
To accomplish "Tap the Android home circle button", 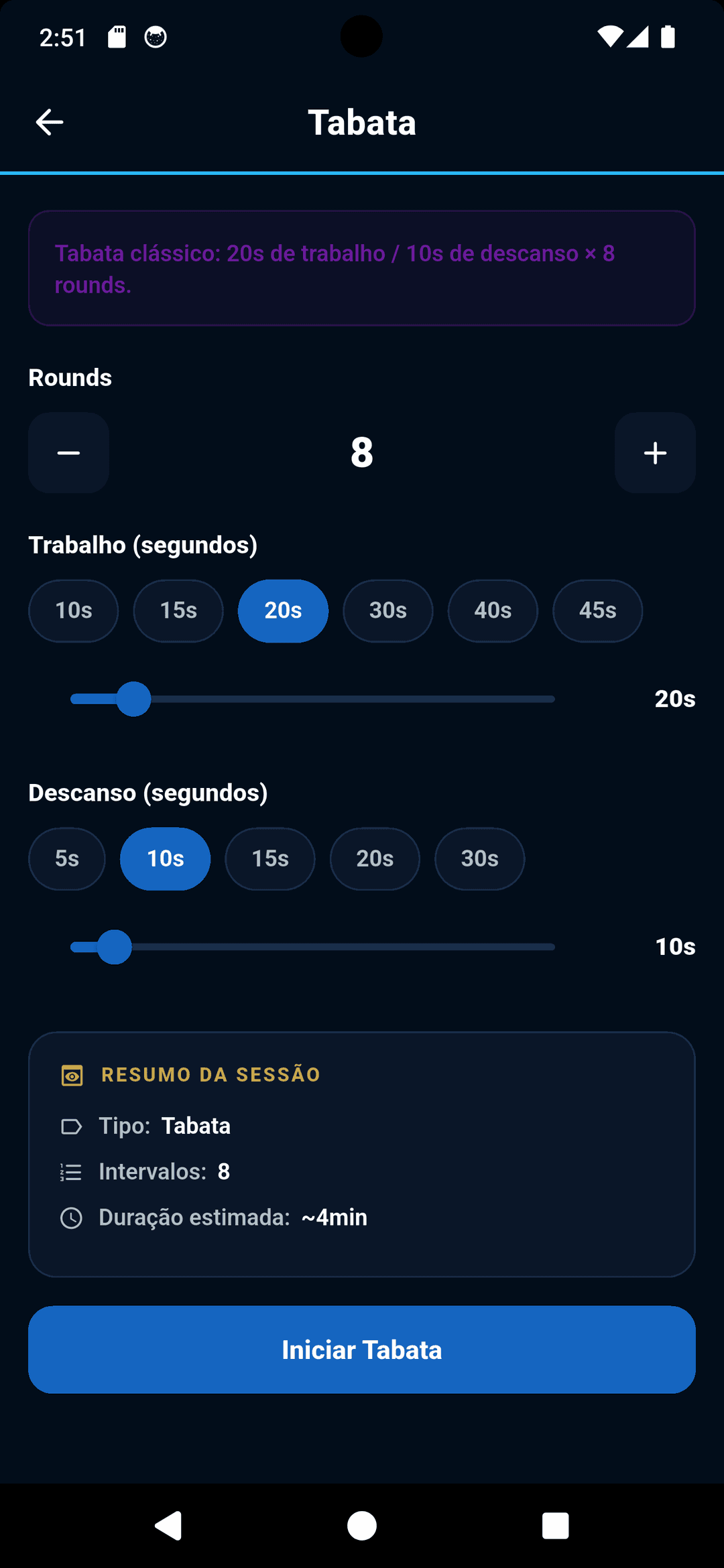I will (361, 1526).
